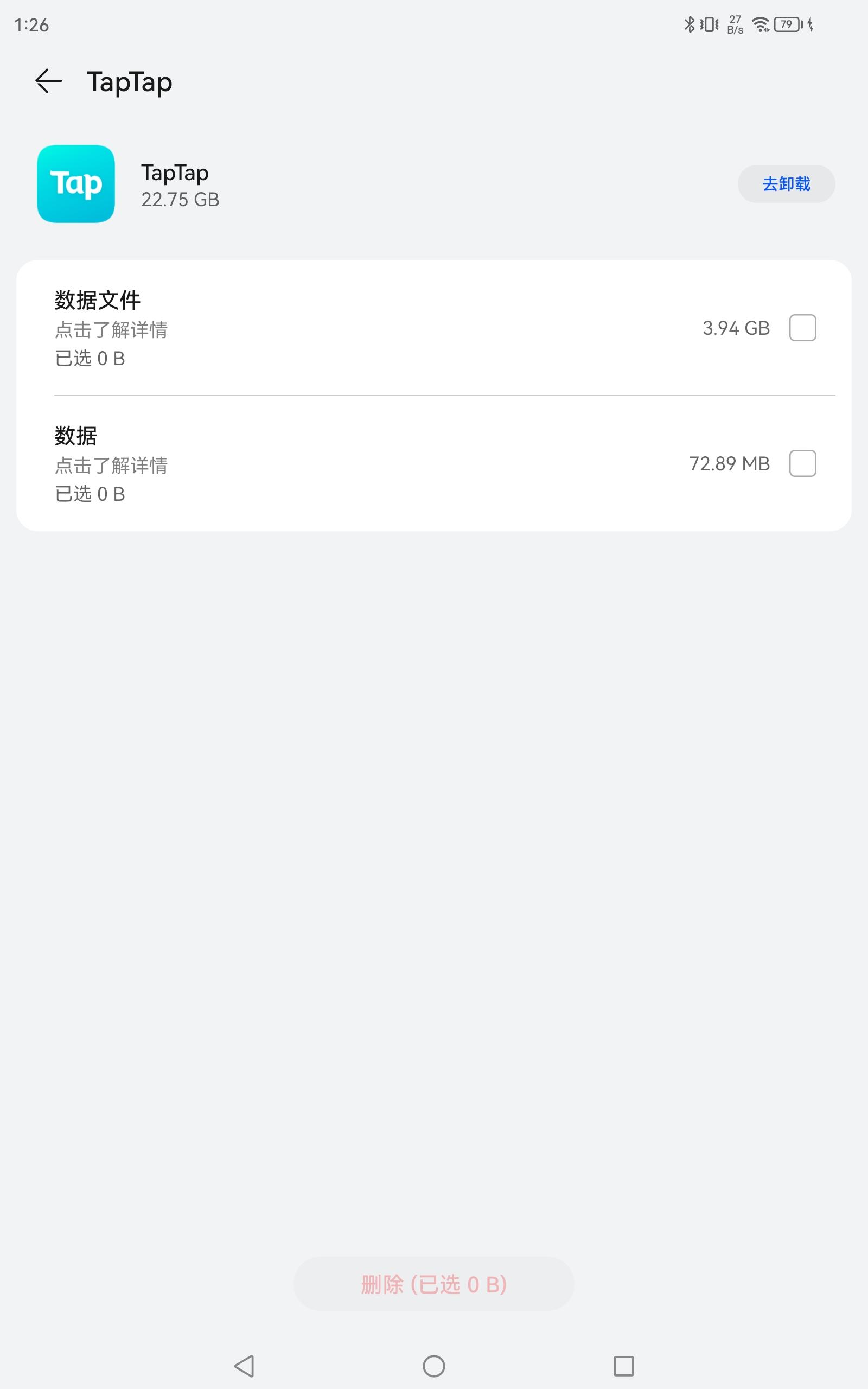Open details for 数据文件 via 点击了解详情
Image resolution: width=868 pixels, height=1389 pixels.
pyautogui.click(x=110, y=330)
